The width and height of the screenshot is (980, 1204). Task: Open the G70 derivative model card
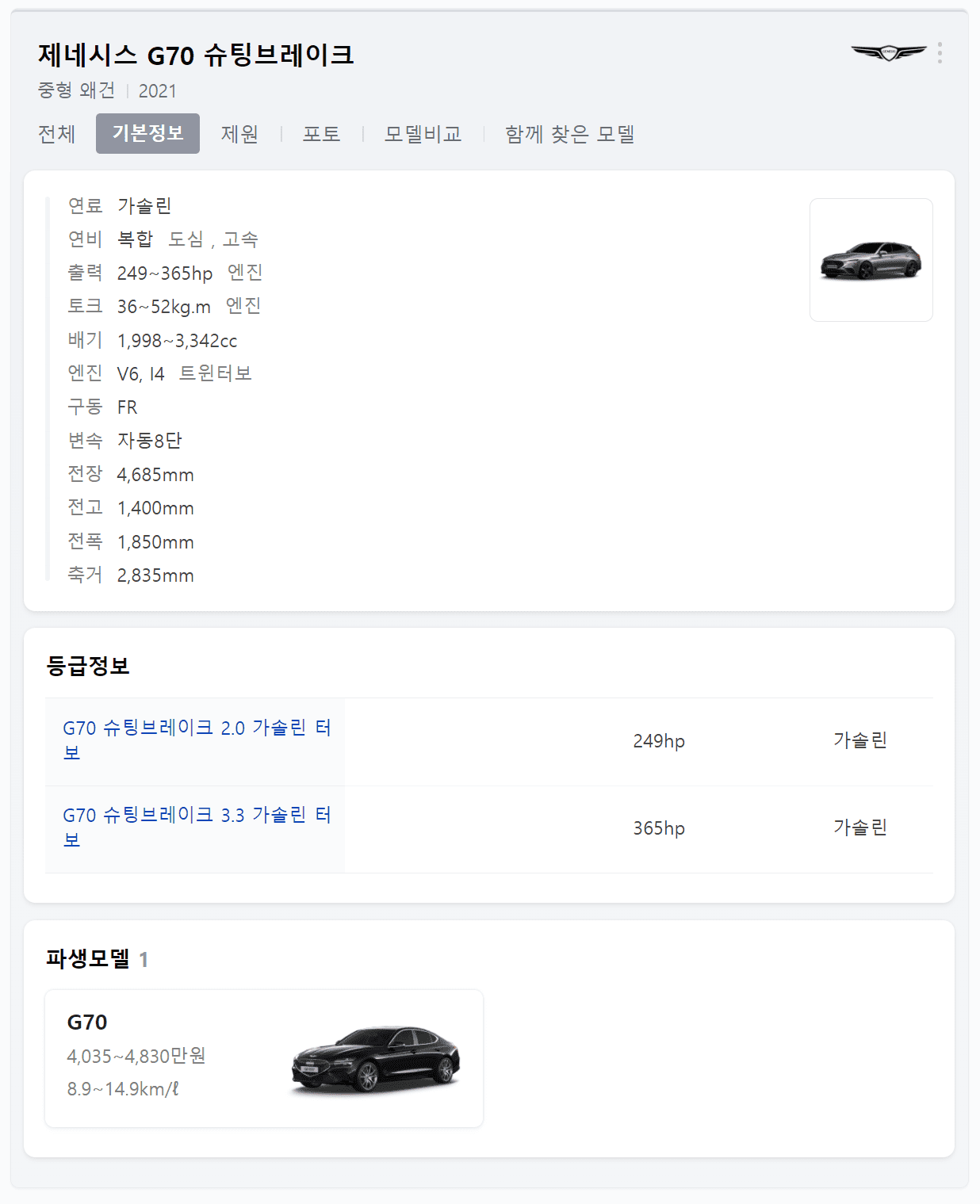click(264, 1057)
